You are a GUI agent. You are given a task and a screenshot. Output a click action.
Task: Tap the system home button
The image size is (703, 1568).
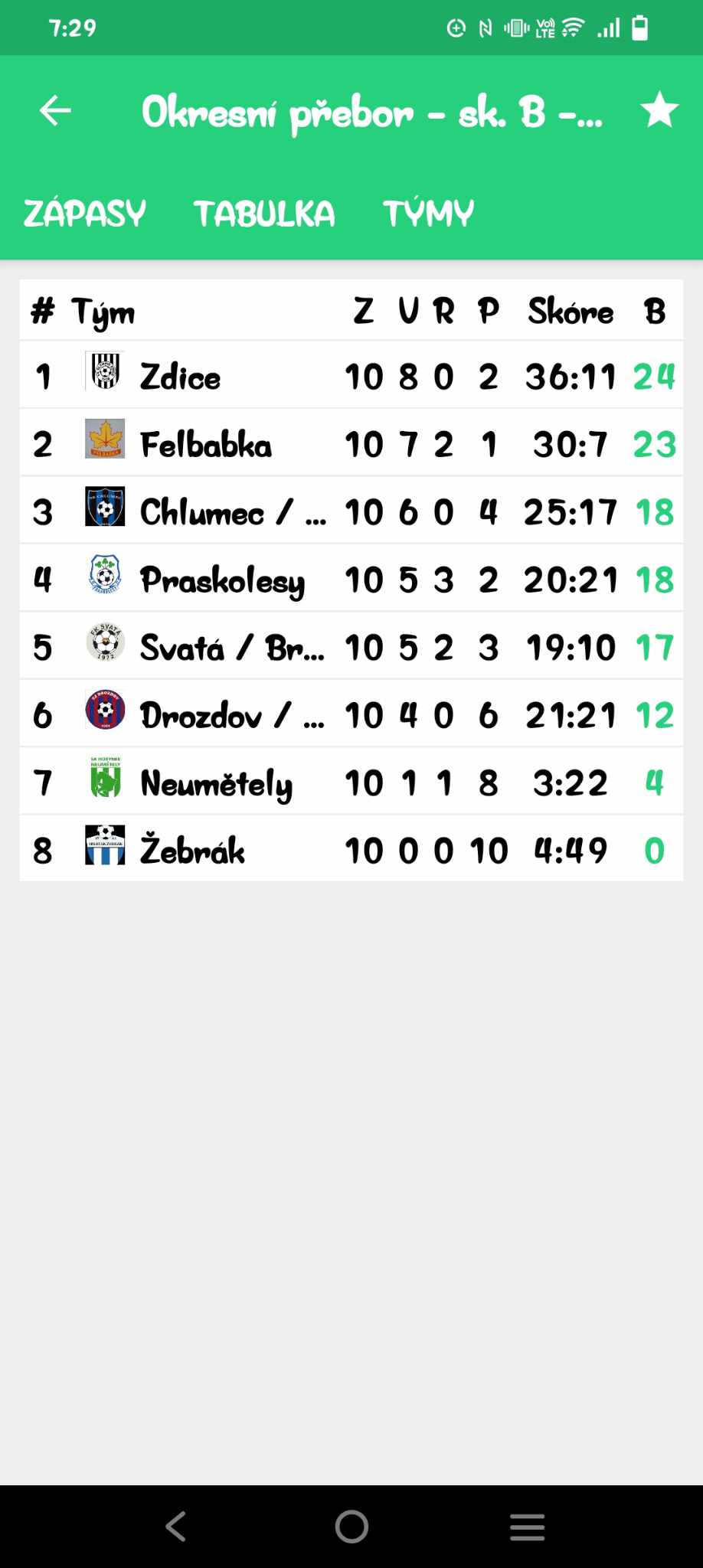[x=351, y=1527]
